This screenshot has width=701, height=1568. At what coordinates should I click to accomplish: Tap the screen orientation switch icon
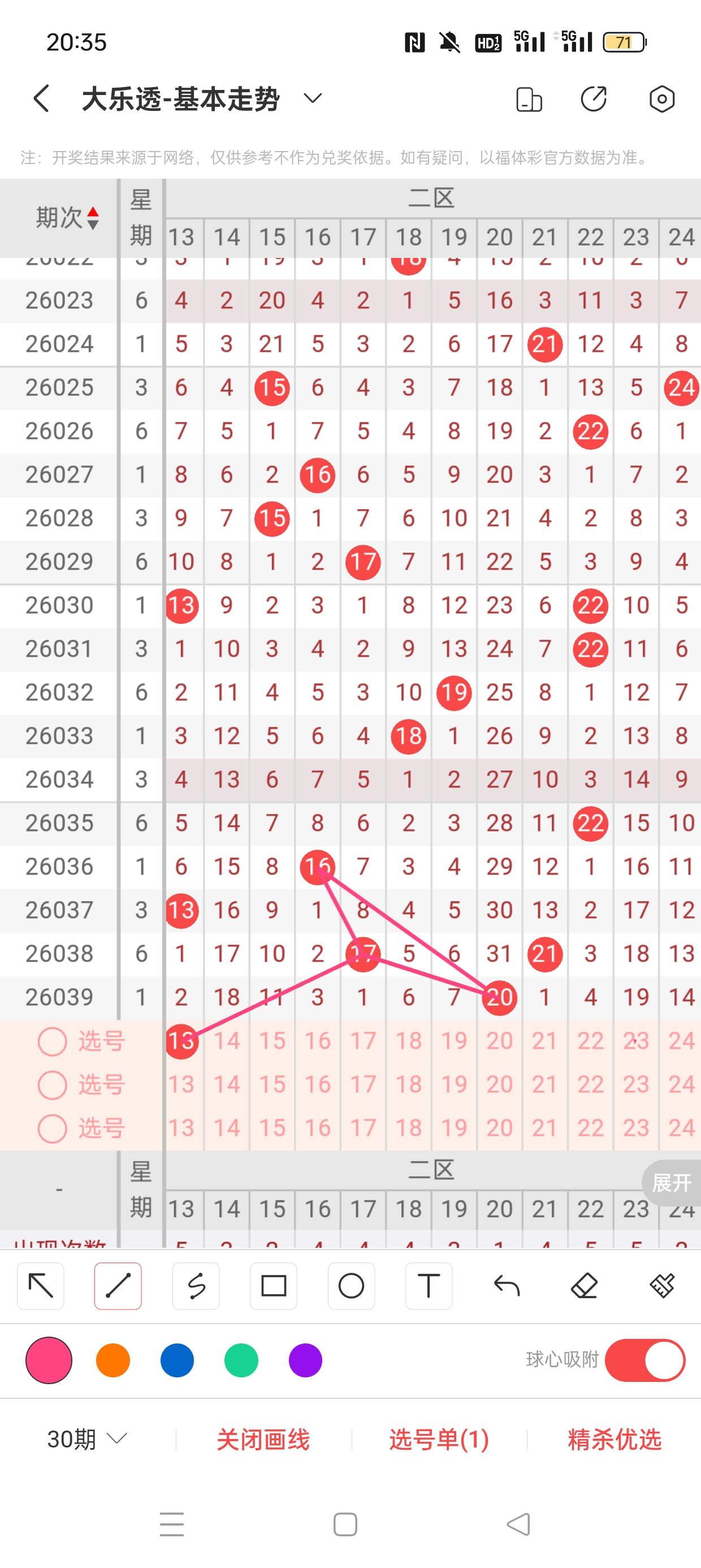[x=529, y=99]
